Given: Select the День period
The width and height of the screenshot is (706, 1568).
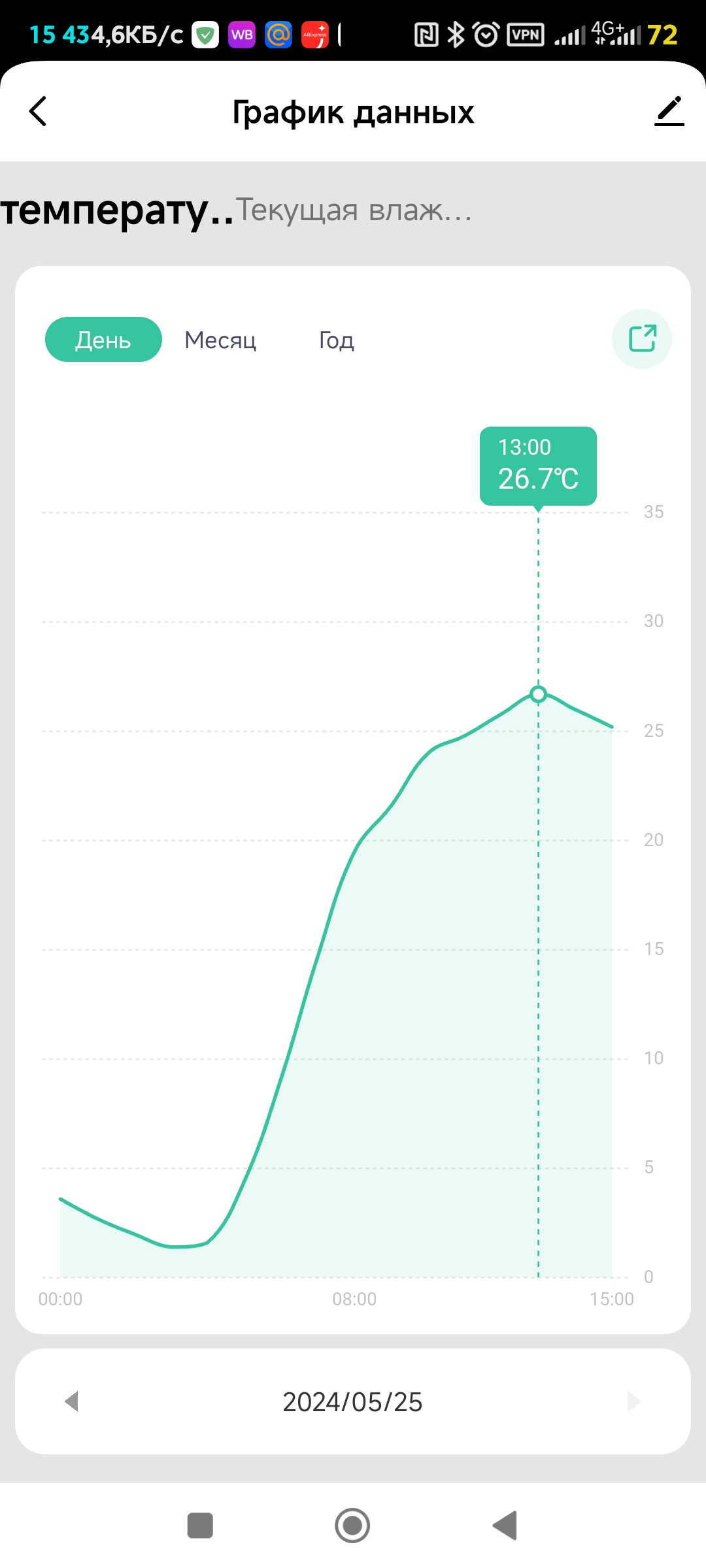Looking at the screenshot, I should coord(103,340).
